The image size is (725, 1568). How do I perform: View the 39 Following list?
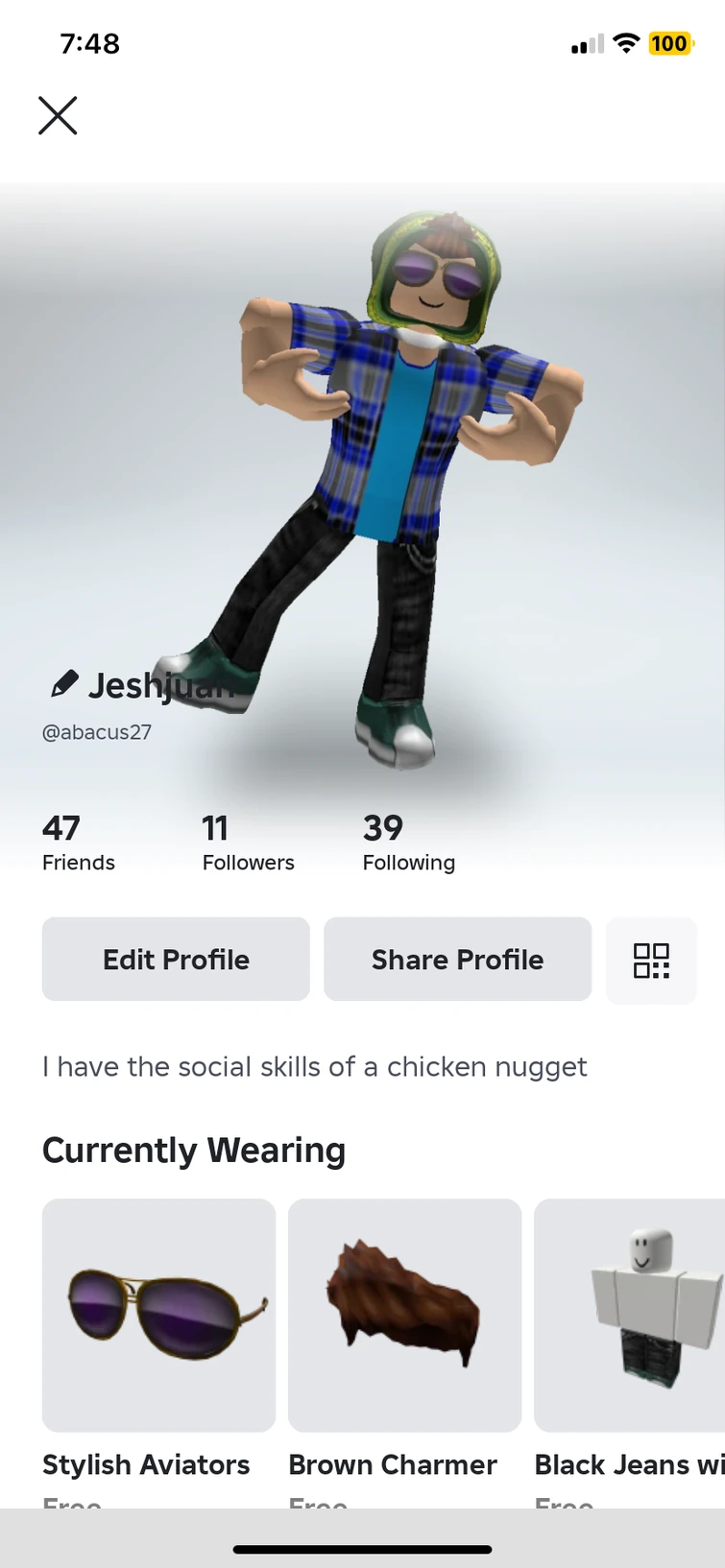pos(409,843)
